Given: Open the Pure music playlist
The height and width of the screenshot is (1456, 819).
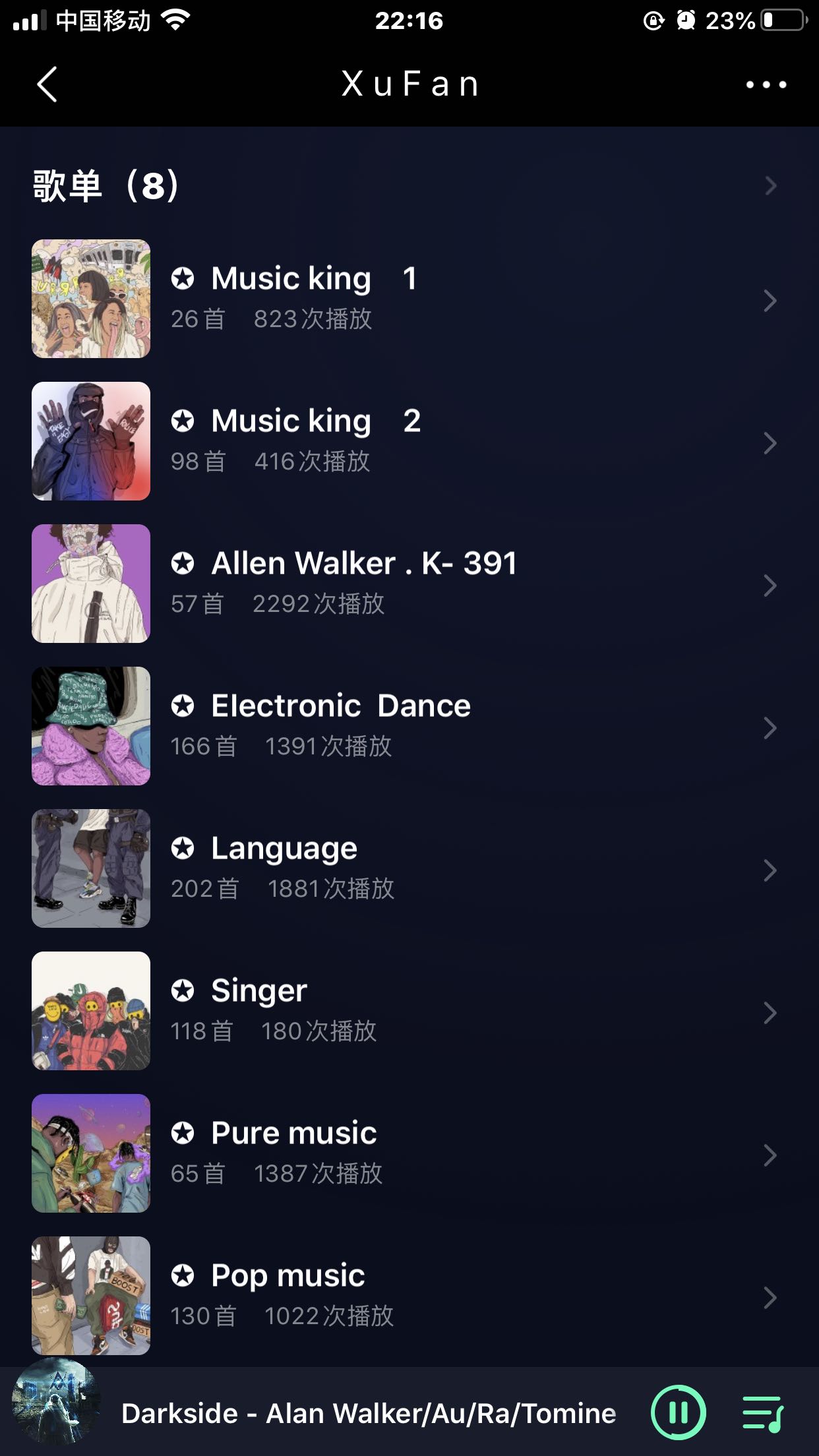Looking at the screenshot, I should tap(409, 1153).
